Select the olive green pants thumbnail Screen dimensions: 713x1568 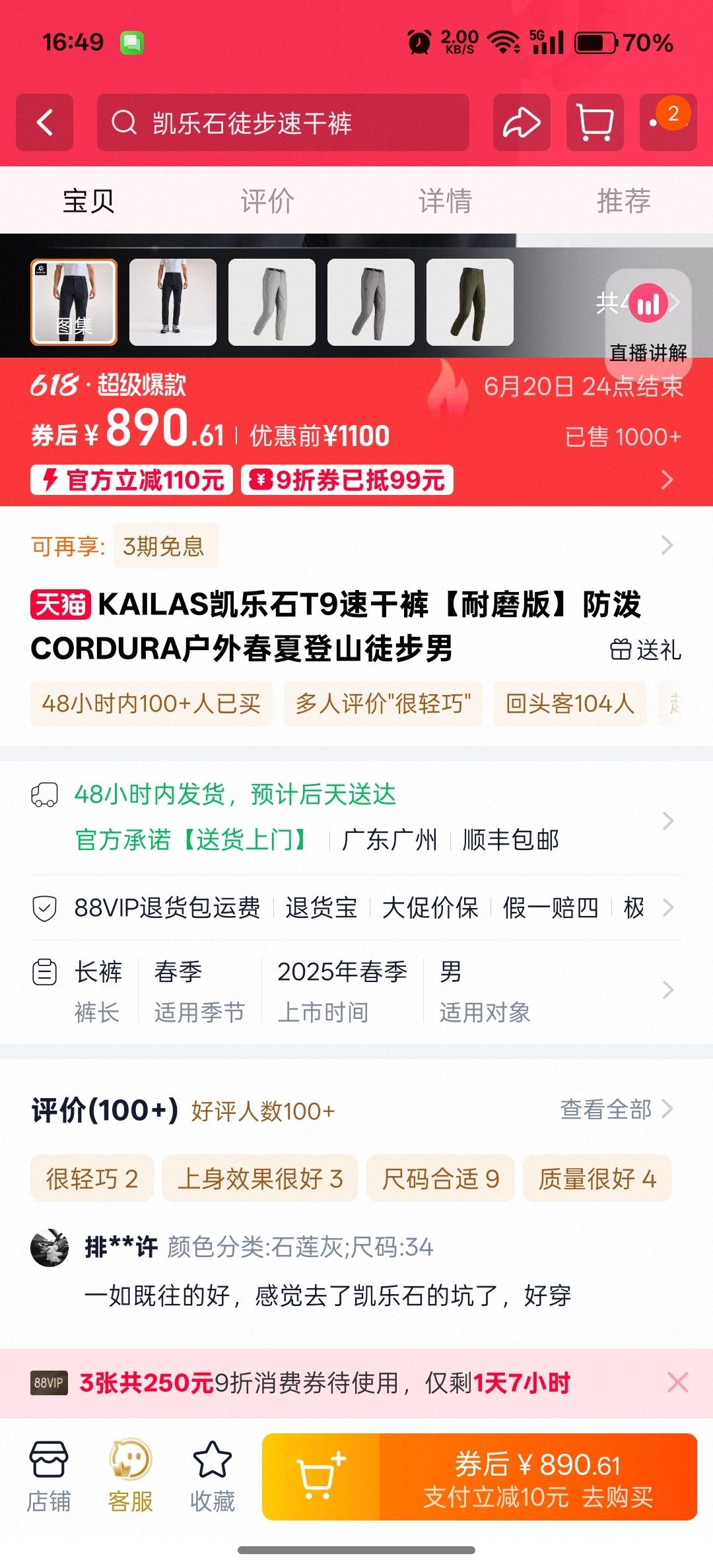click(x=469, y=302)
